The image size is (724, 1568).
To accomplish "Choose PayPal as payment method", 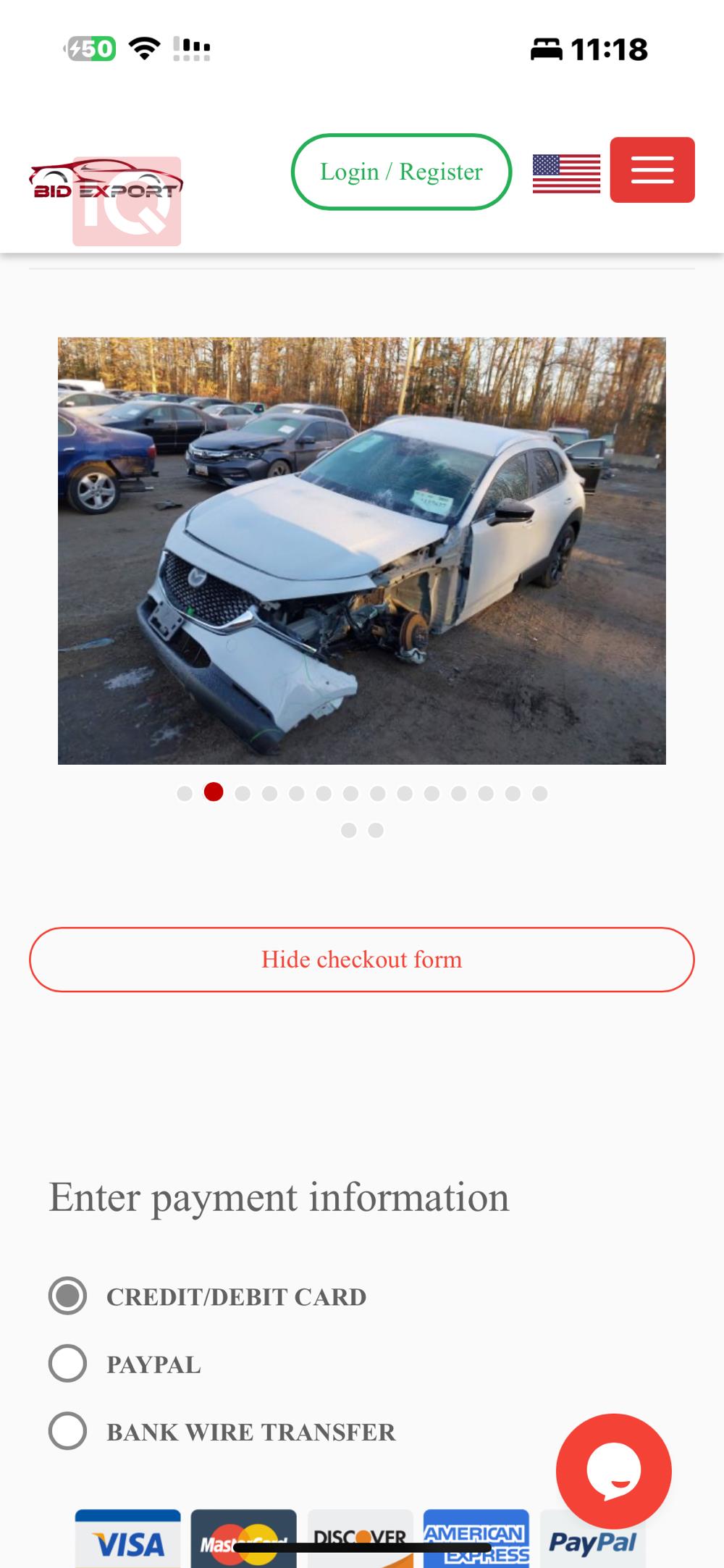I will (x=68, y=1364).
